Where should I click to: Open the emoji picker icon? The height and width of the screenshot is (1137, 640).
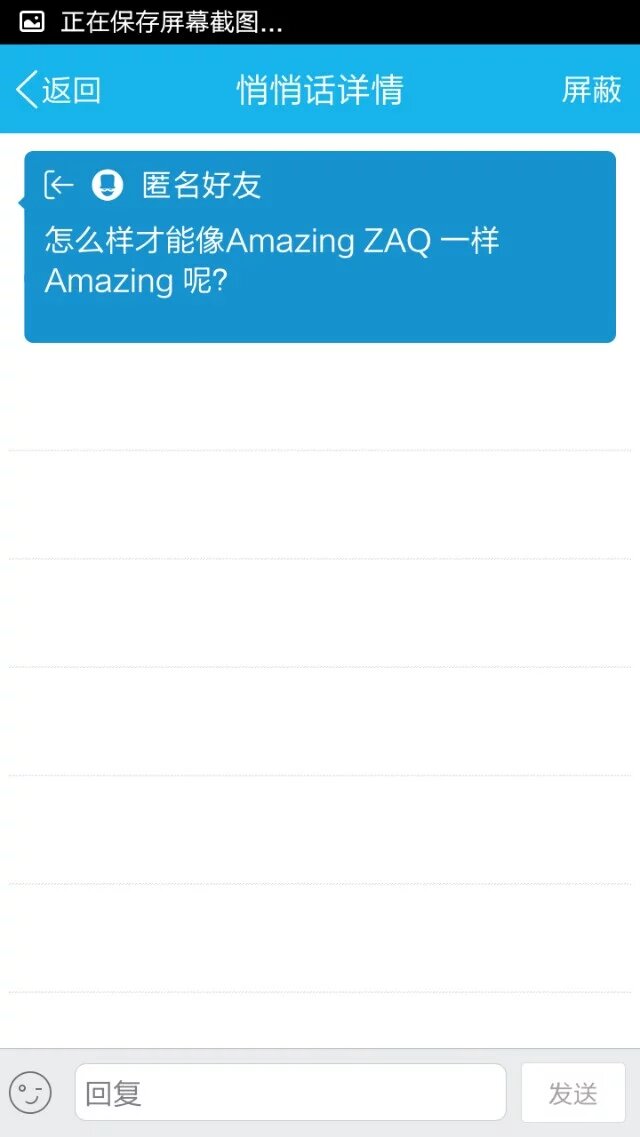coord(30,1092)
